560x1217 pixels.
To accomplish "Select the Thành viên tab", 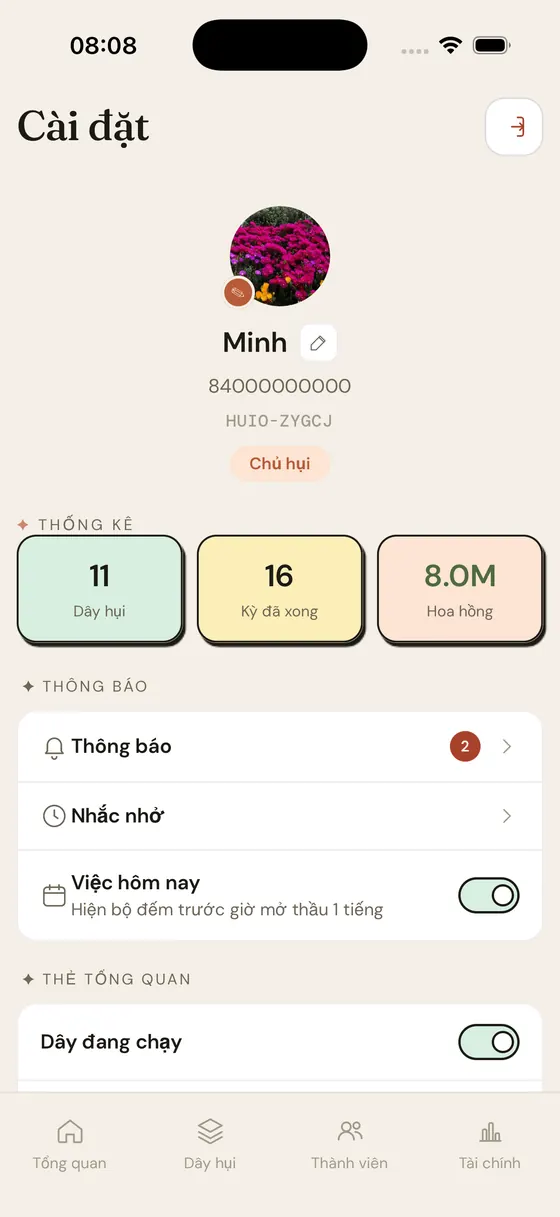I will click(349, 1145).
